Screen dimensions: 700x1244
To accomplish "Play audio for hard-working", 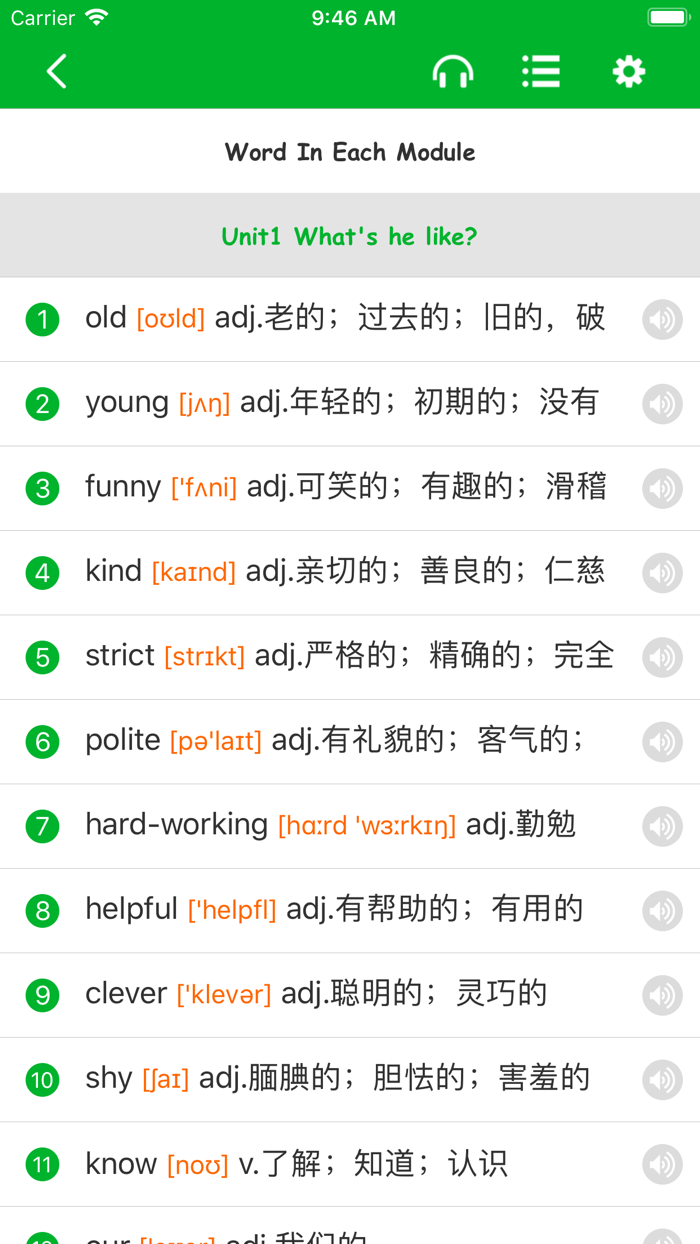I will click(x=661, y=827).
